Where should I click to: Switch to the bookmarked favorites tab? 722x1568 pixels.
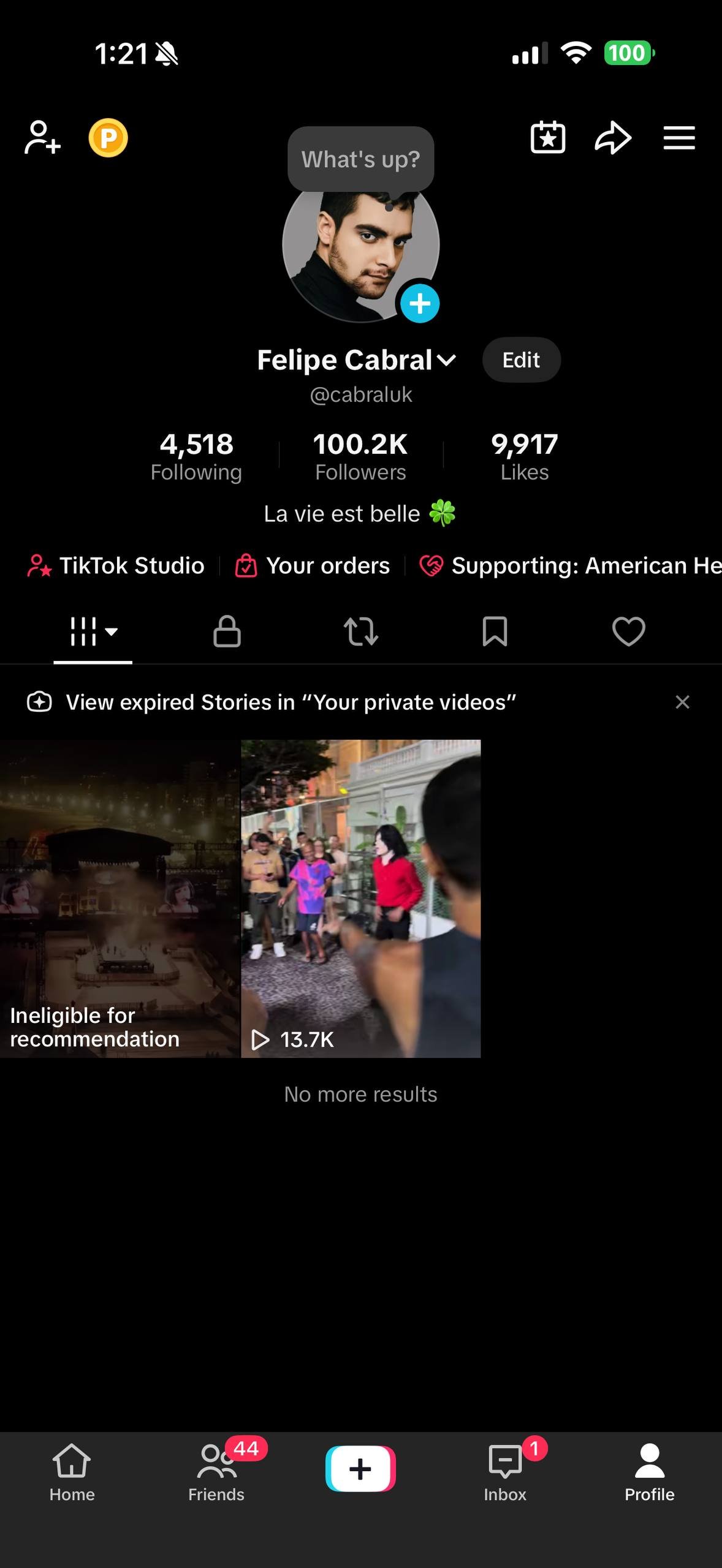coord(495,631)
